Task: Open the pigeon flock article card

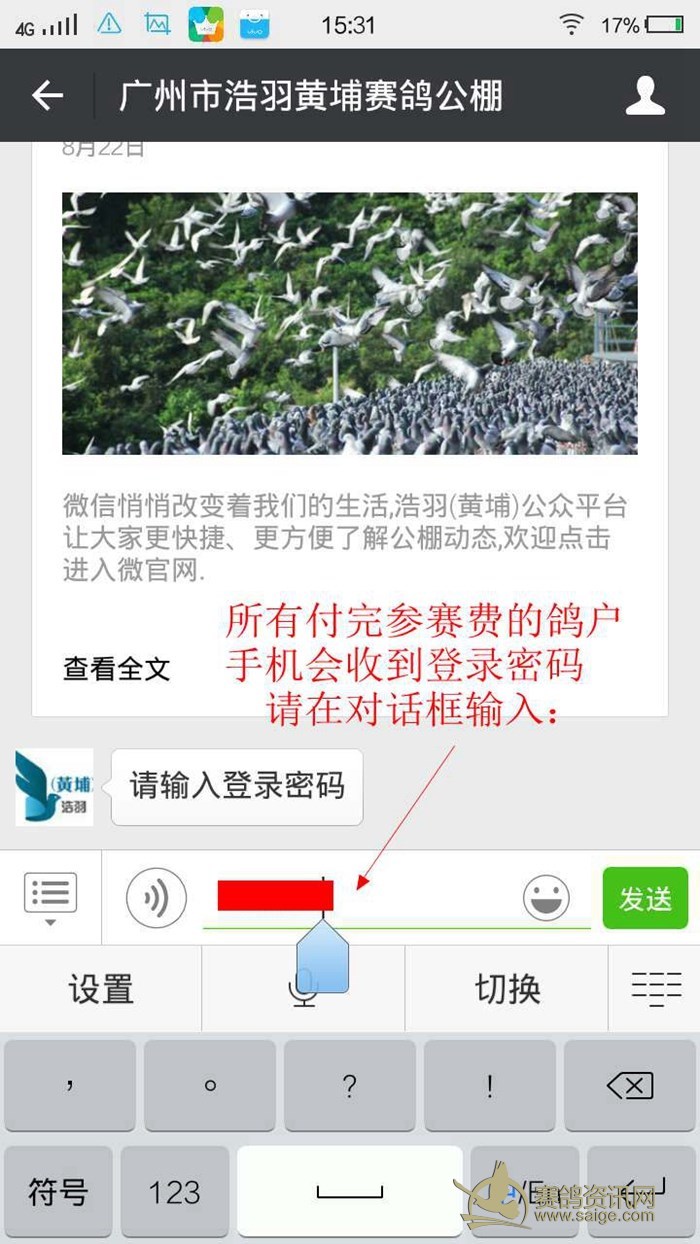Action: [349, 323]
